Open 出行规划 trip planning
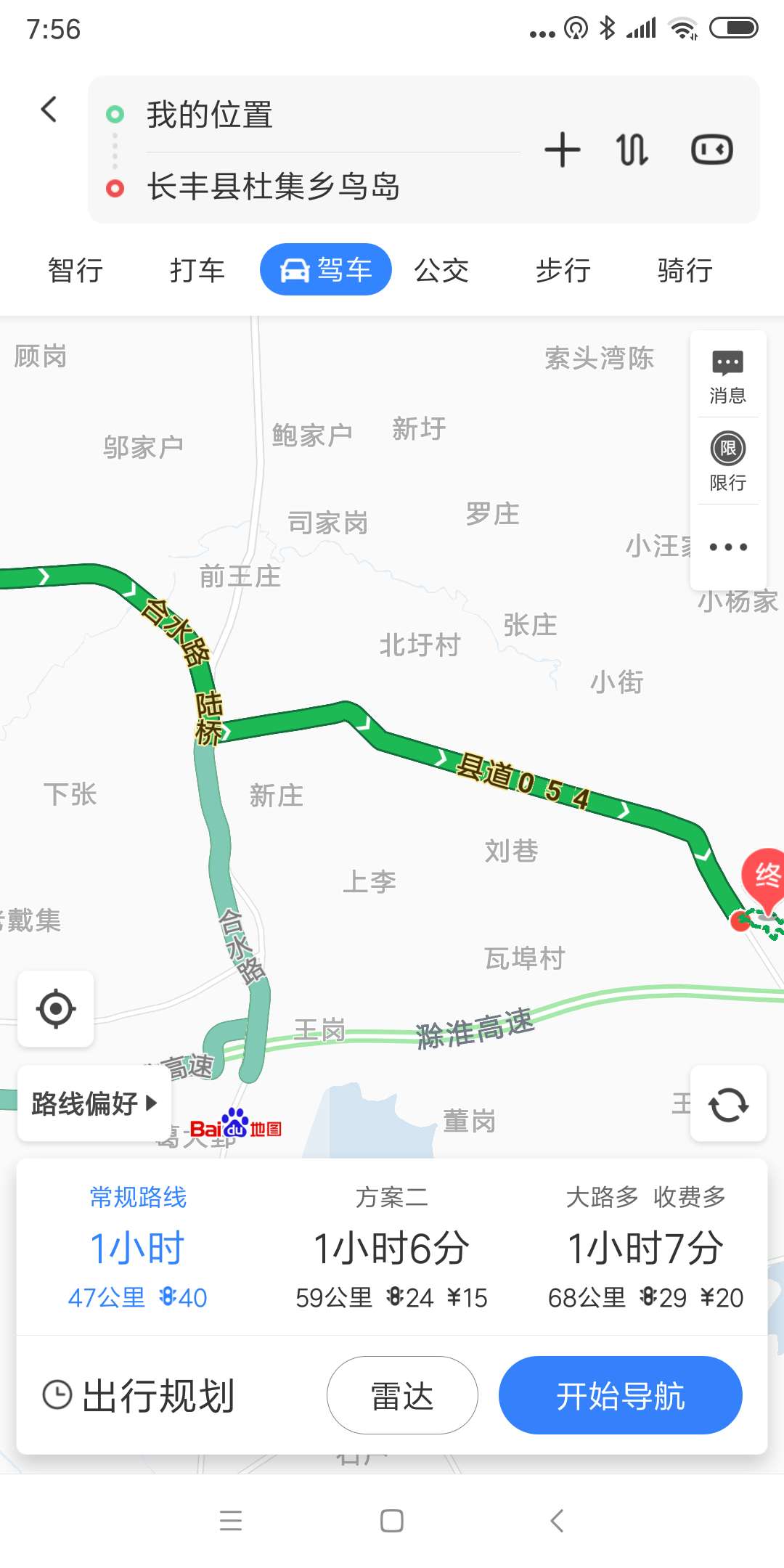Screen dimensions: 784x1568 139,1395
